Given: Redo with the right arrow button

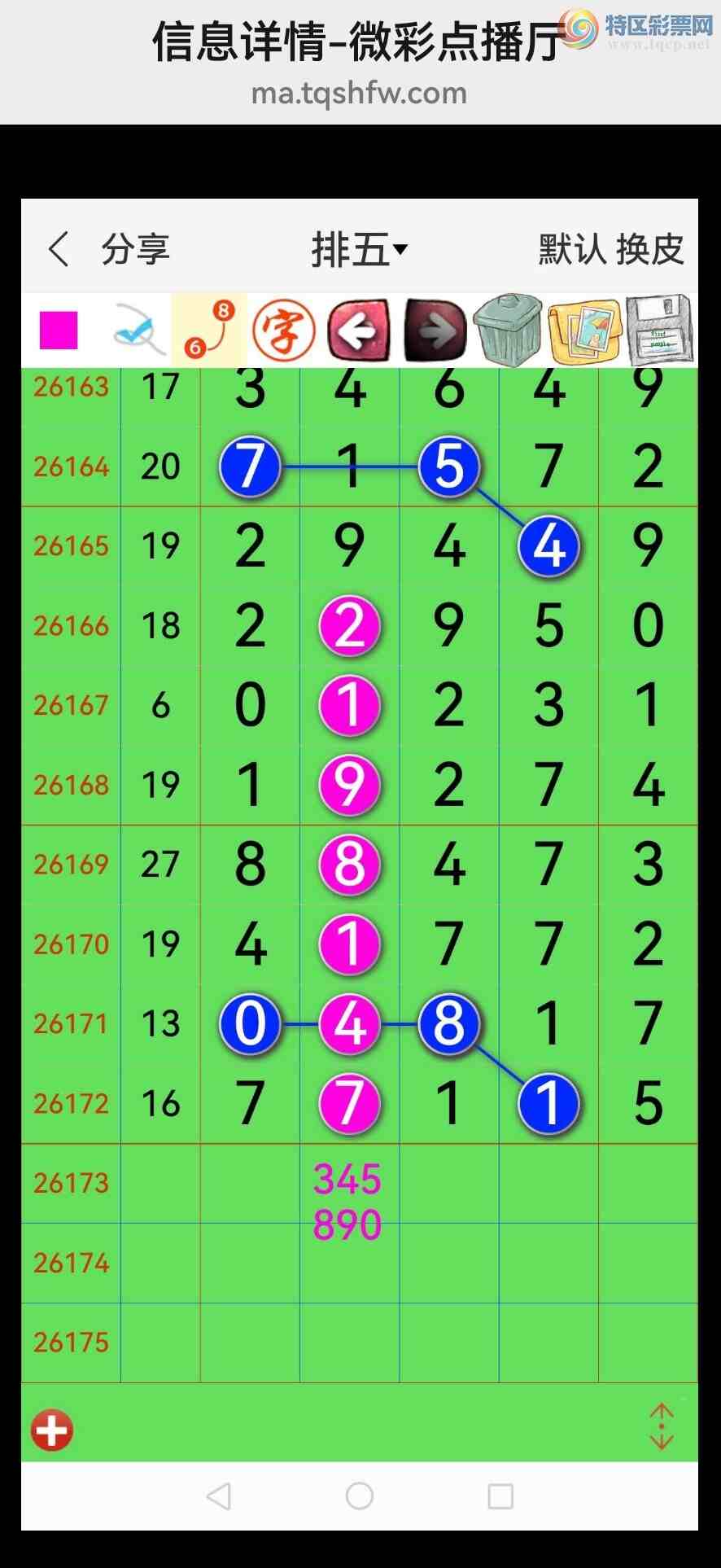Looking at the screenshot, I should 435,331.
